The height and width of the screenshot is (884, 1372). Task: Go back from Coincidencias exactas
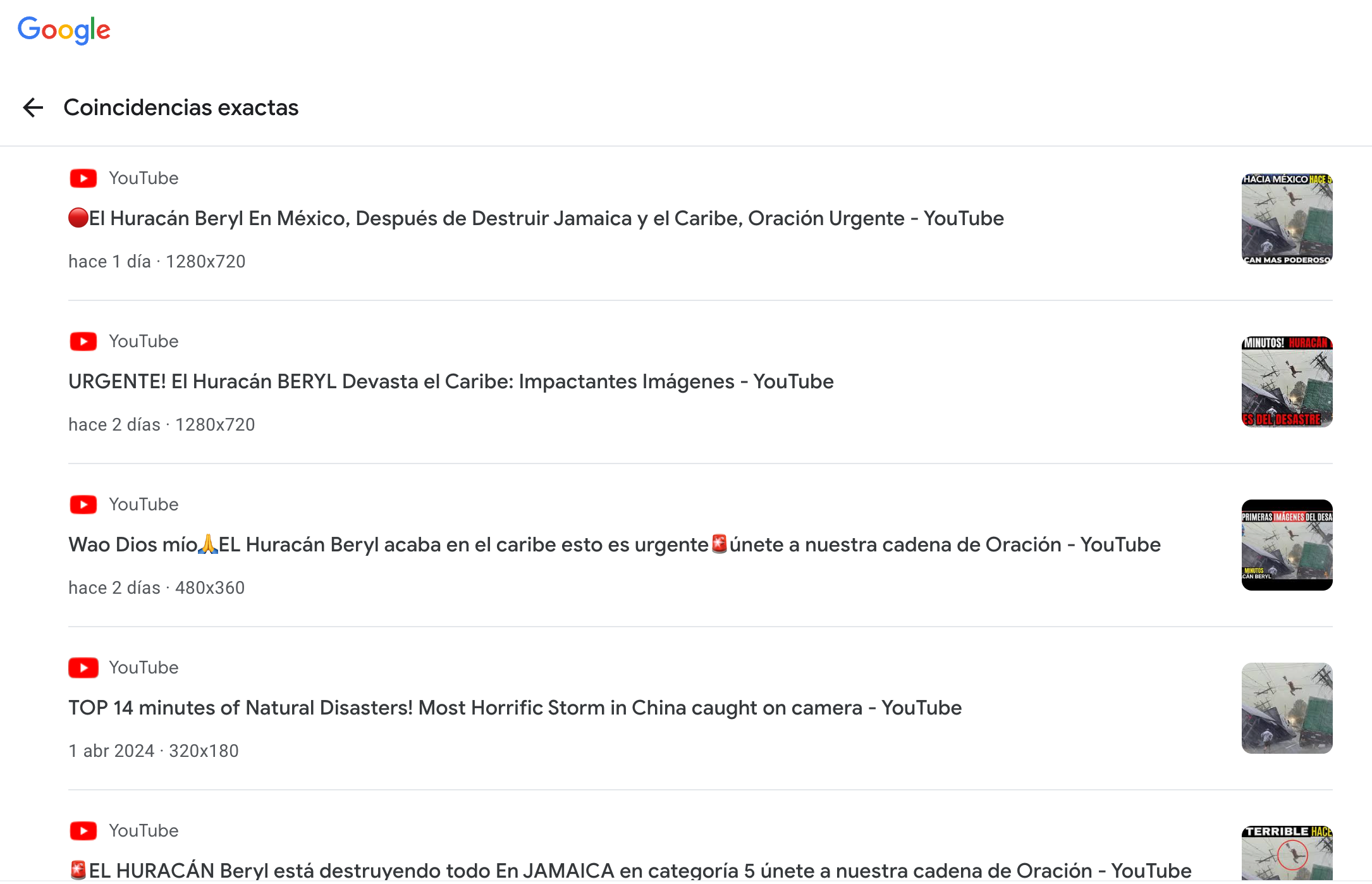click(33, 107)
